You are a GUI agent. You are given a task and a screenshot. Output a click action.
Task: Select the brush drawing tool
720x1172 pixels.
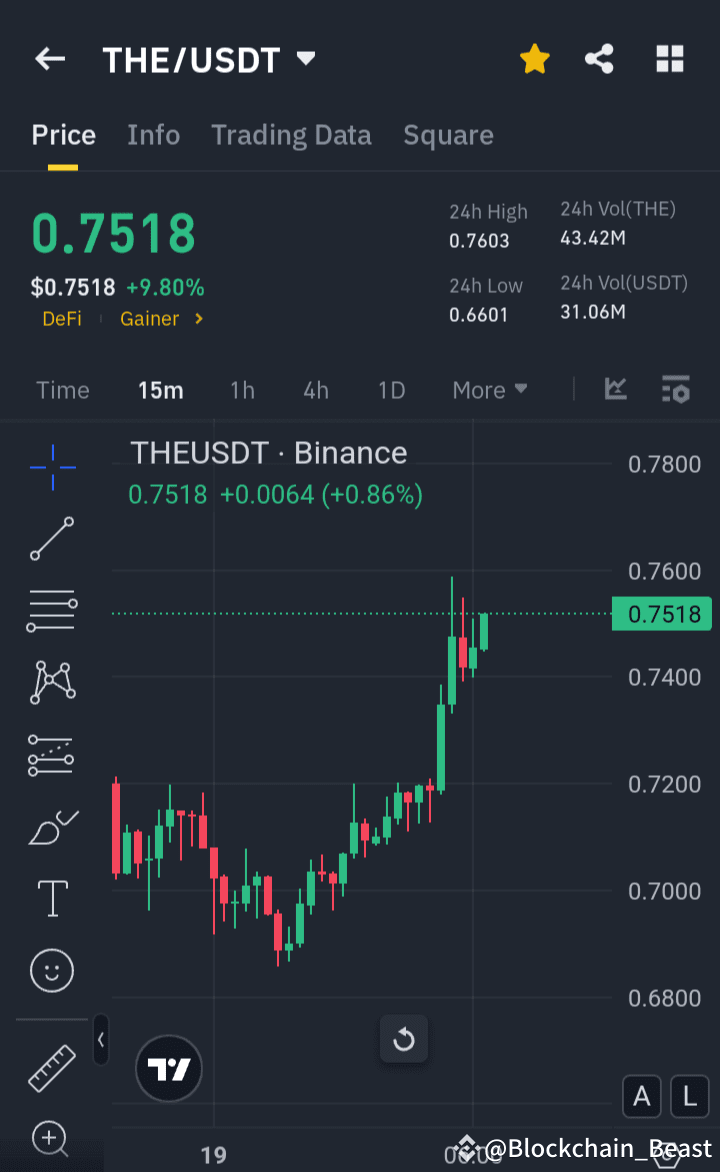(x=52, y=827)
